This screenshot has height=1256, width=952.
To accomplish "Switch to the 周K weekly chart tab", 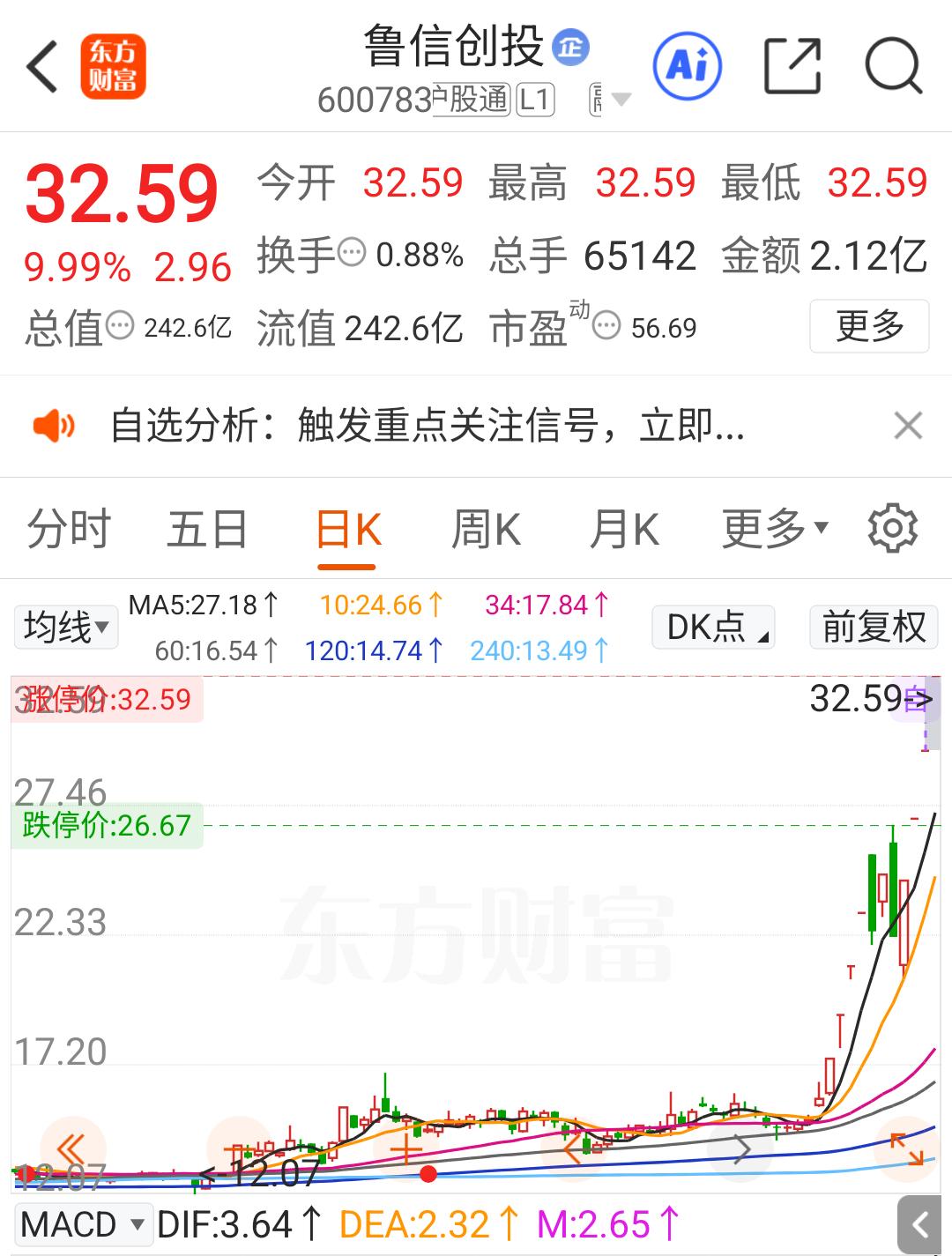I will coord(486,528).
